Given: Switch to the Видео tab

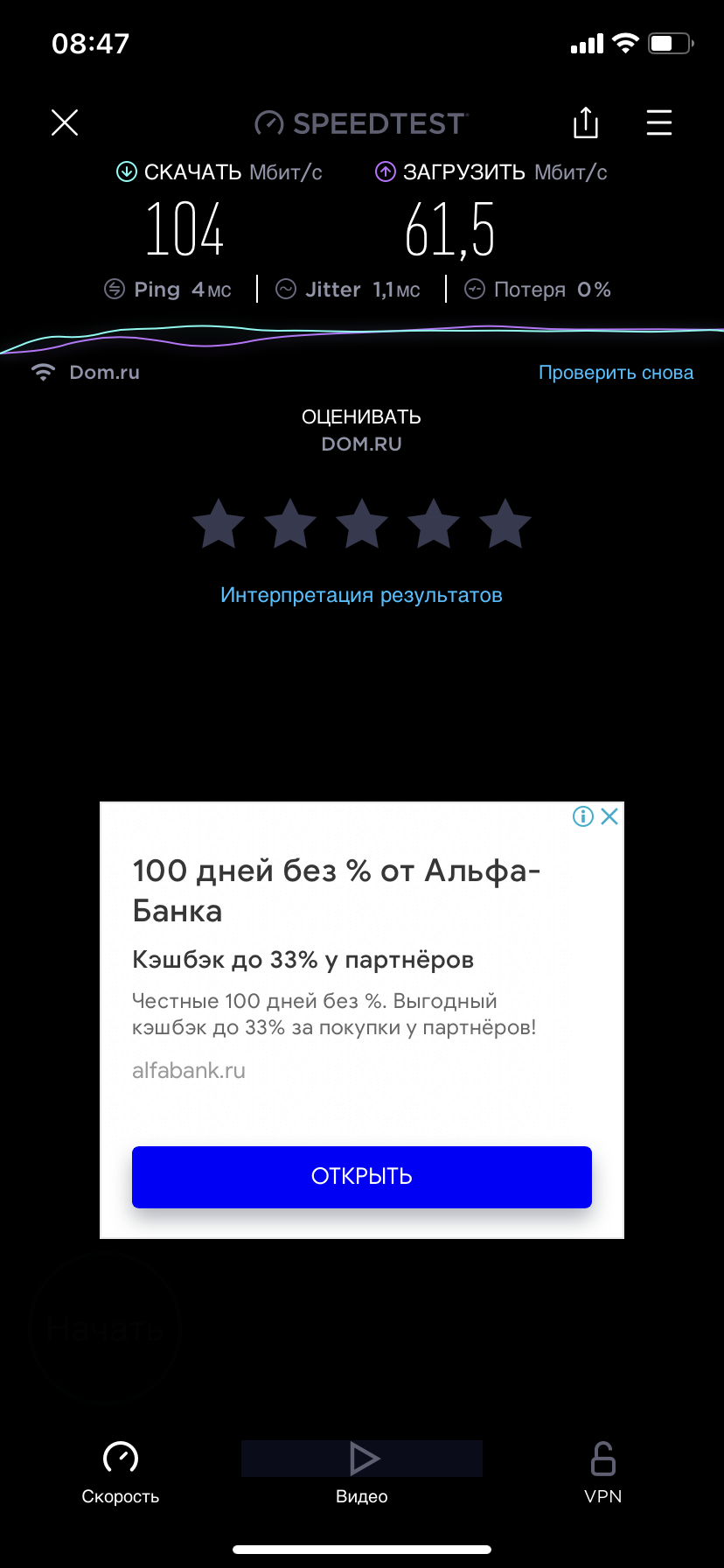Looking at the screenshot, I should point(362,1472).
